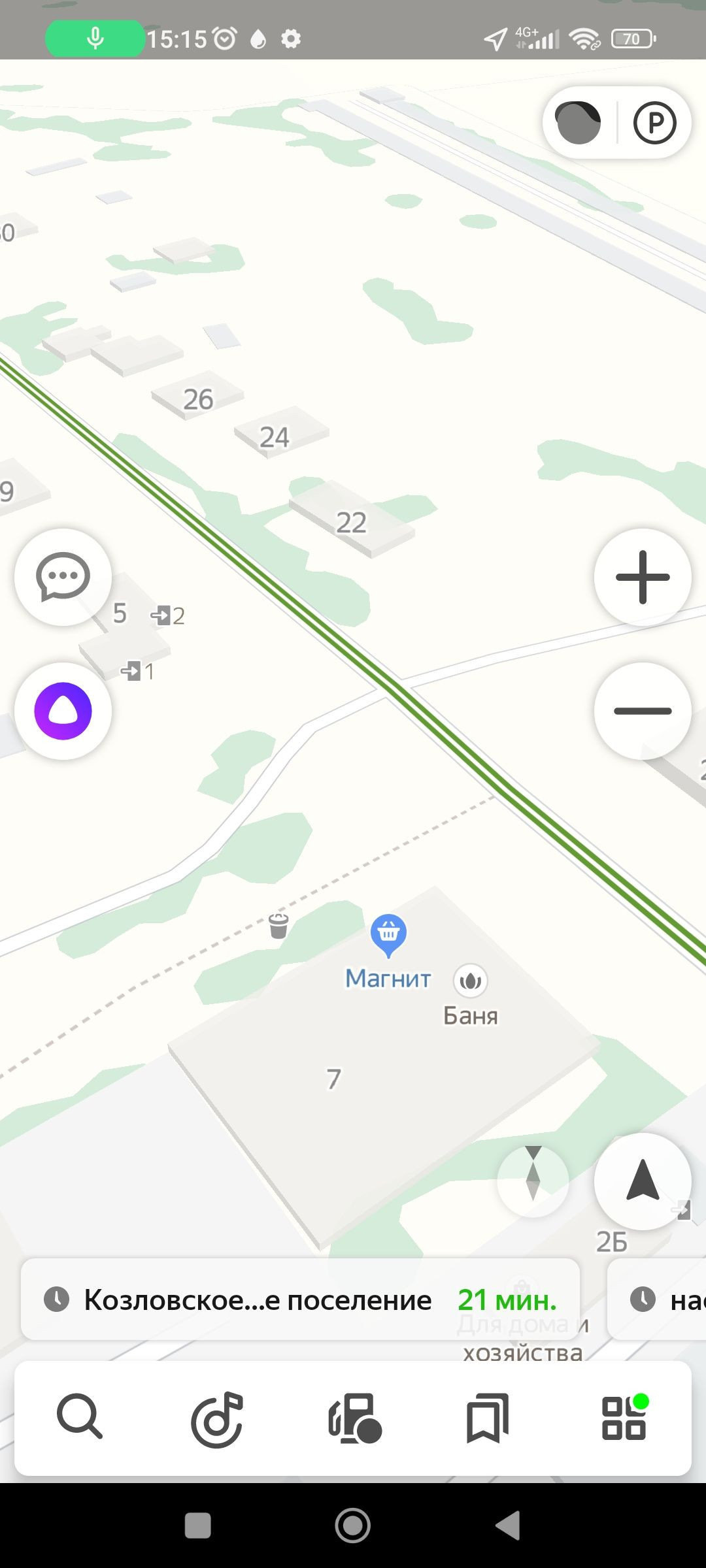Open search from the bottom bar
The height and width of the screenshot is (1568, 706).
coord(80,1416)
